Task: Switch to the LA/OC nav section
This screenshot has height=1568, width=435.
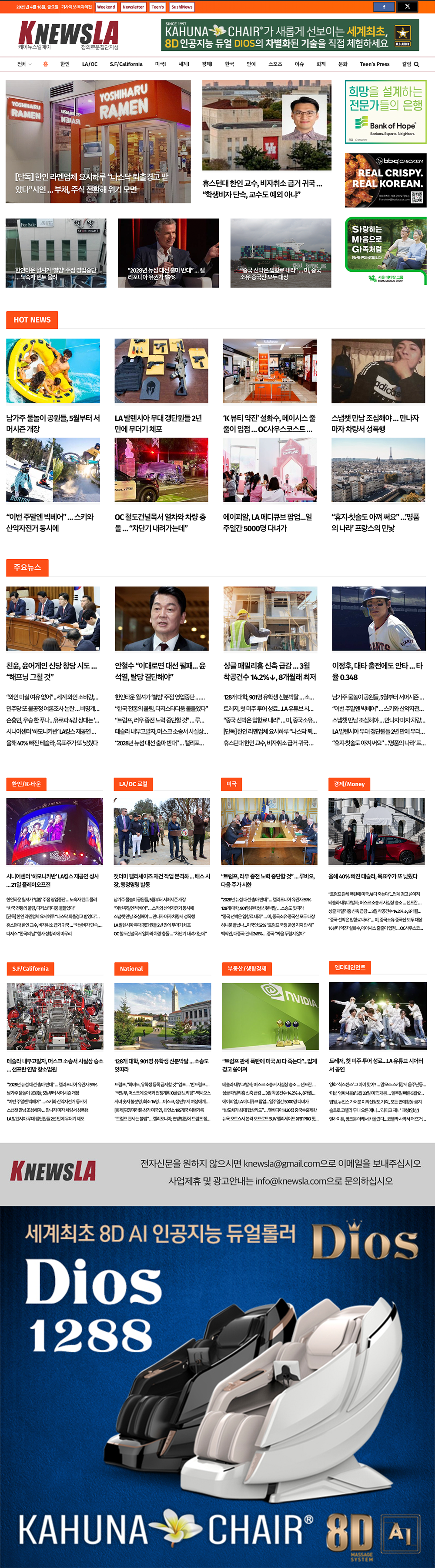Action: tap(90, 64)
